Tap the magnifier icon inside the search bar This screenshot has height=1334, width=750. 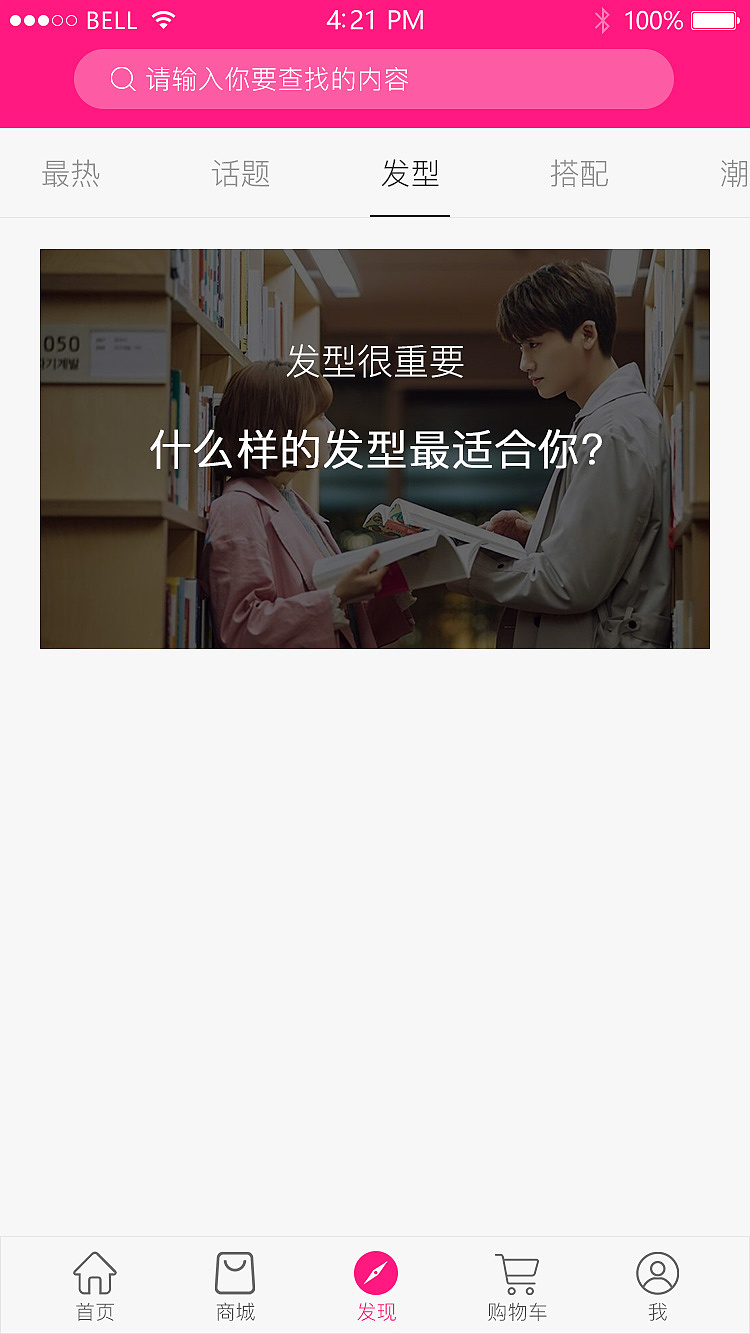(x=122, y=79)
